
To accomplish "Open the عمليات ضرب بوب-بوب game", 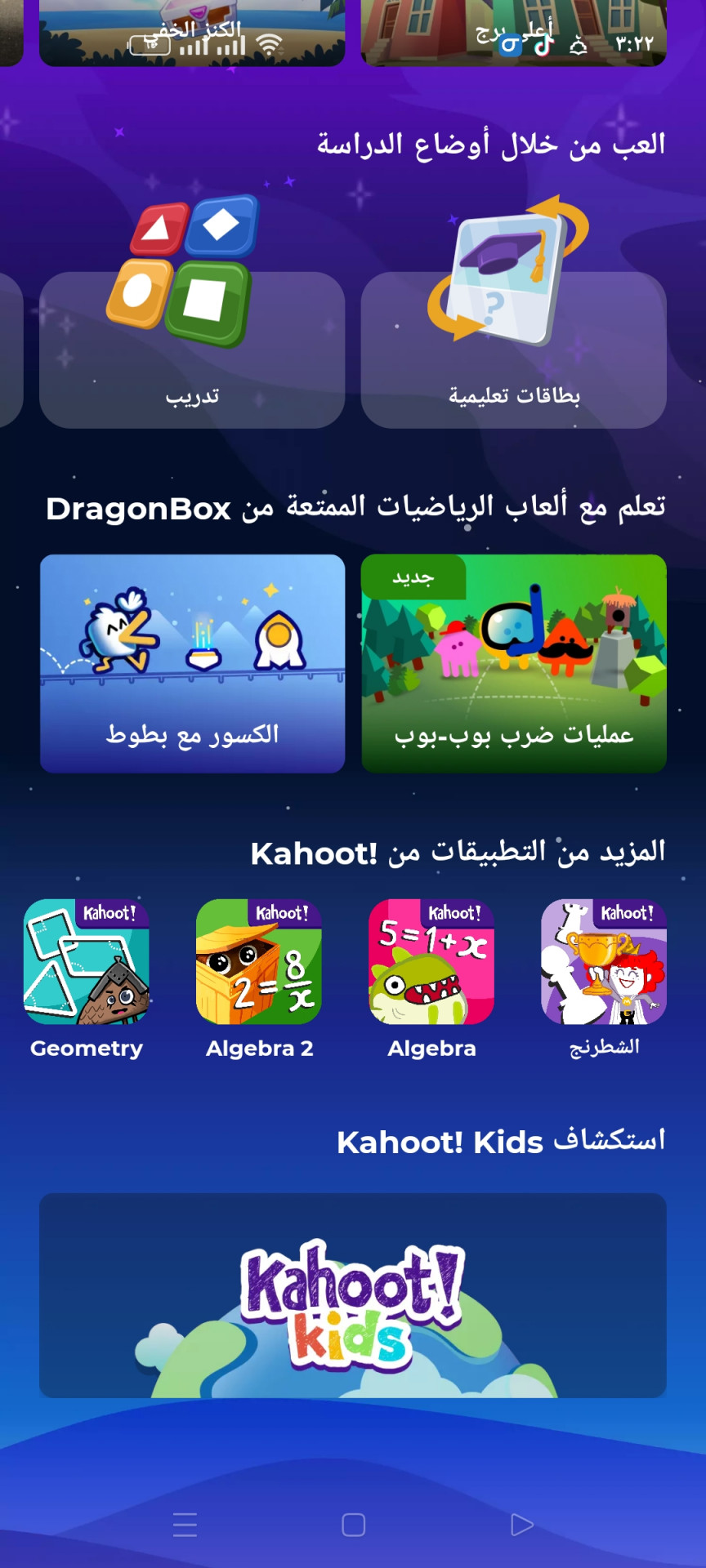I will (513, 663).
